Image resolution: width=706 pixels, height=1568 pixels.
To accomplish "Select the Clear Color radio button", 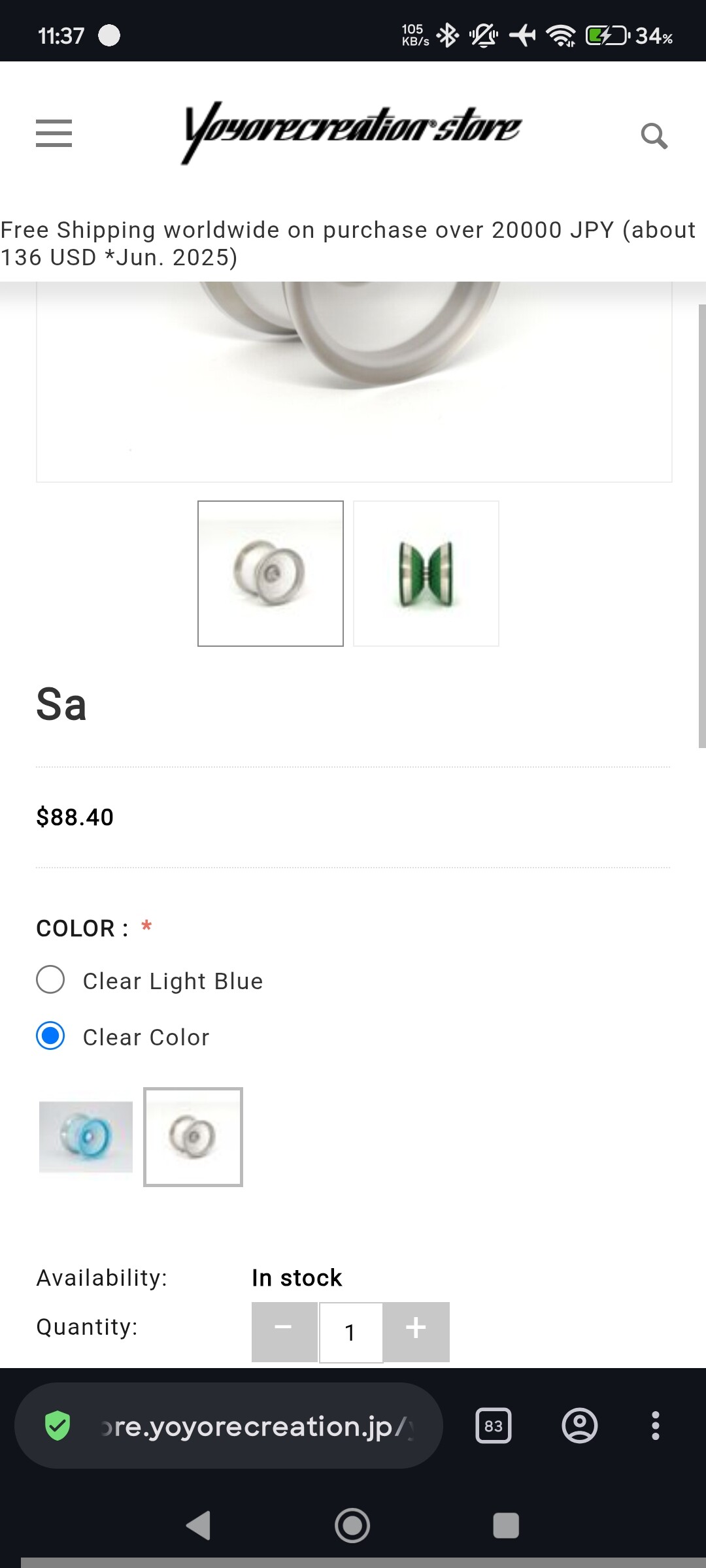I will [50, 1036].
